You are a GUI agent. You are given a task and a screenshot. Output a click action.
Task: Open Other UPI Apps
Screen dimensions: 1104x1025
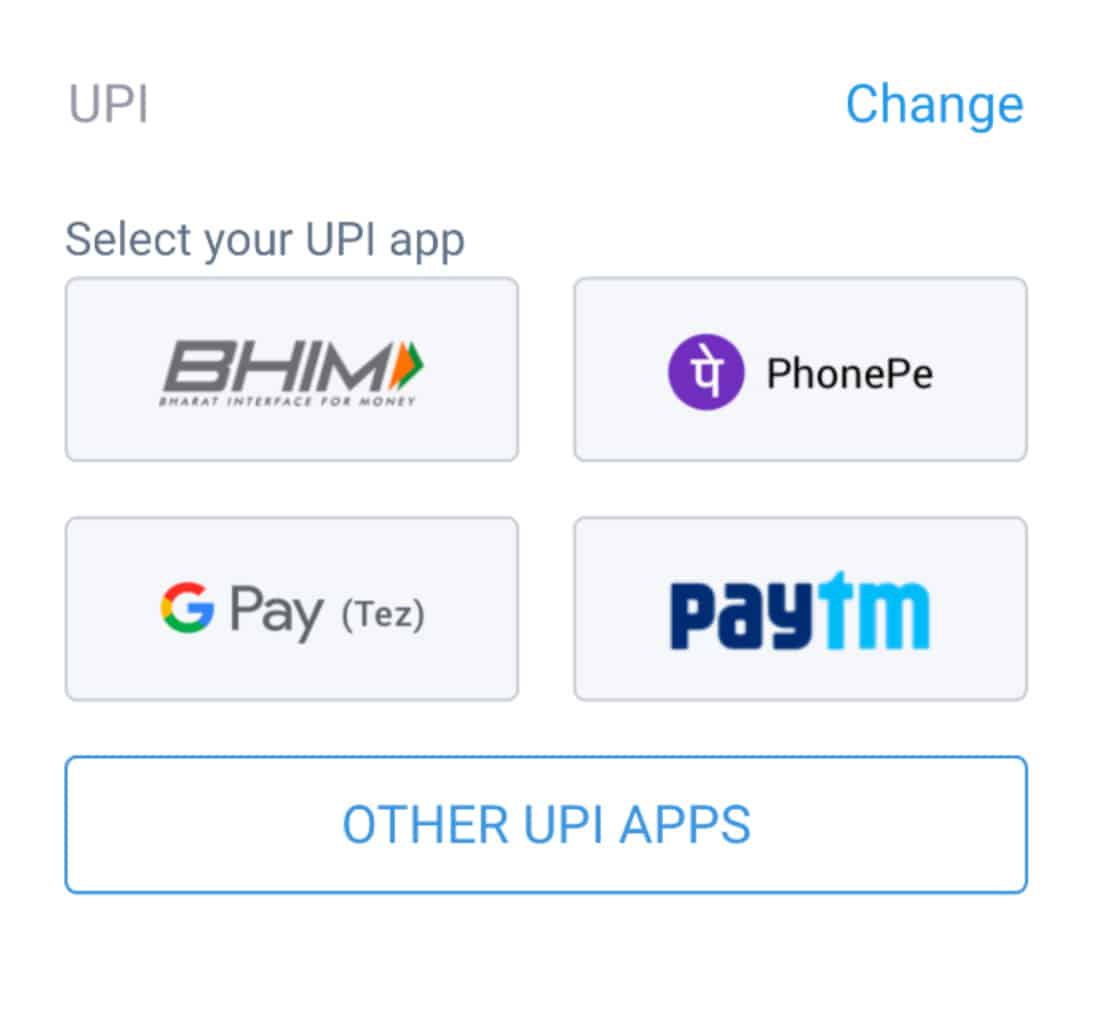click(x=546, y=825)
